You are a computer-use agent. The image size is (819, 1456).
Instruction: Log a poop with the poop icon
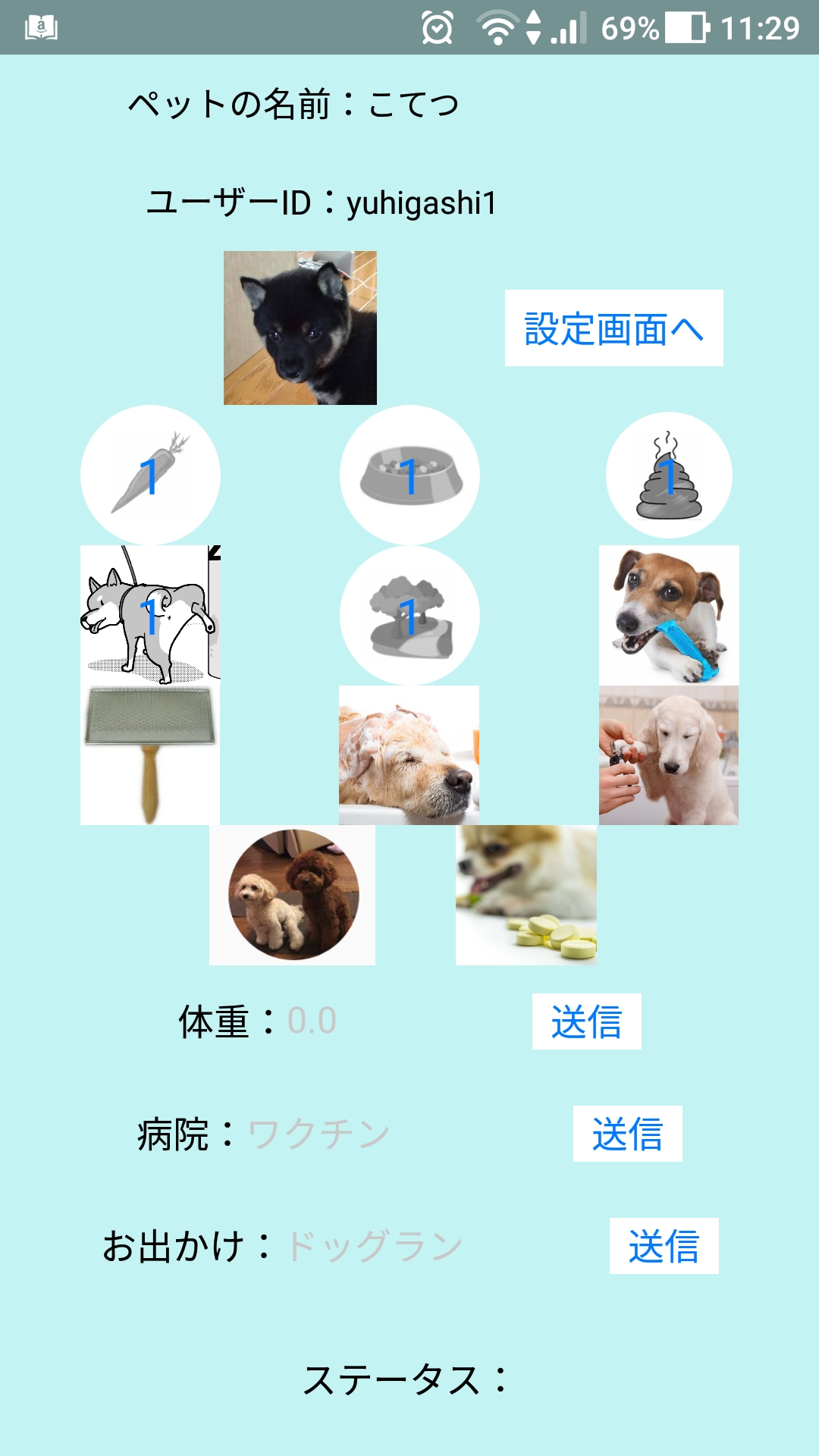(x=669, y=475)
